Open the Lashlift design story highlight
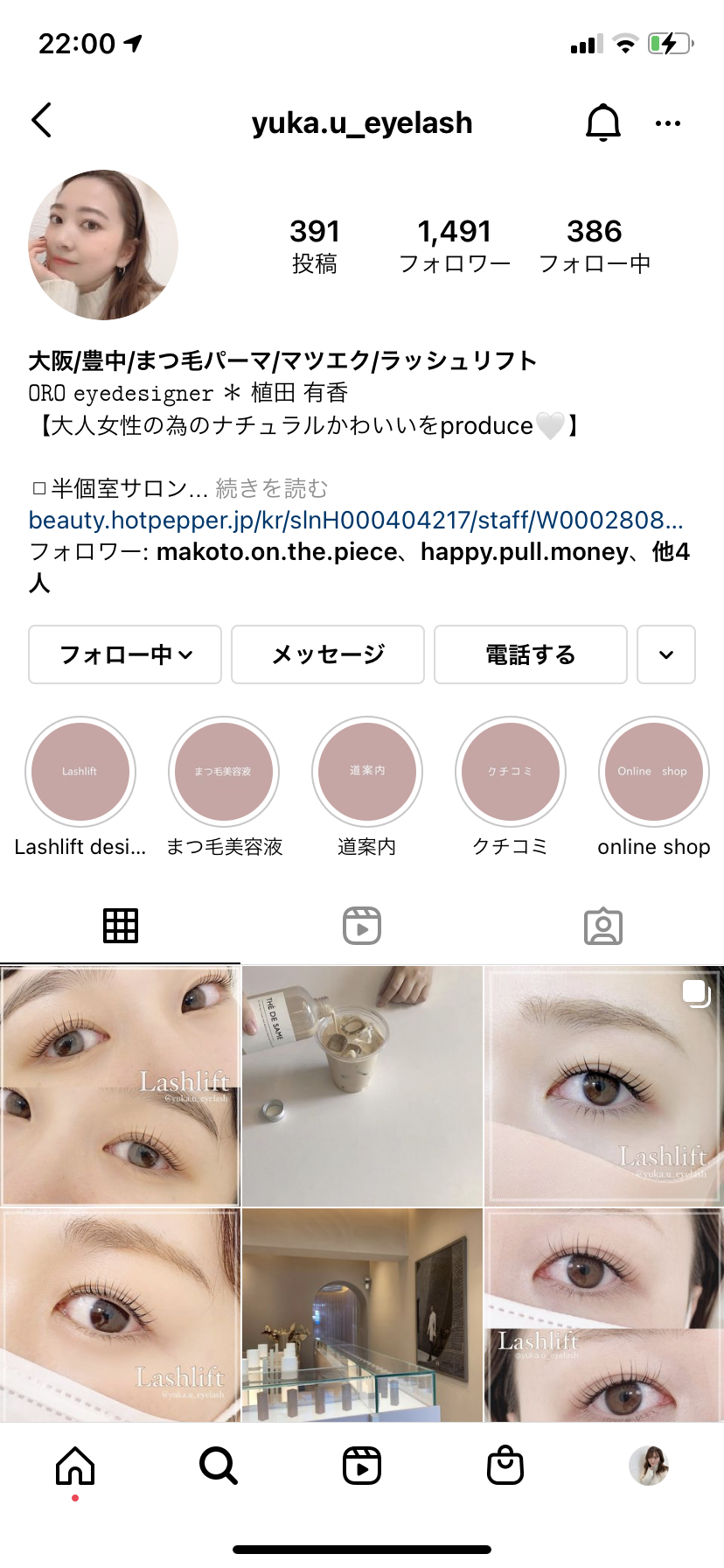 click(x=80, y=787)
